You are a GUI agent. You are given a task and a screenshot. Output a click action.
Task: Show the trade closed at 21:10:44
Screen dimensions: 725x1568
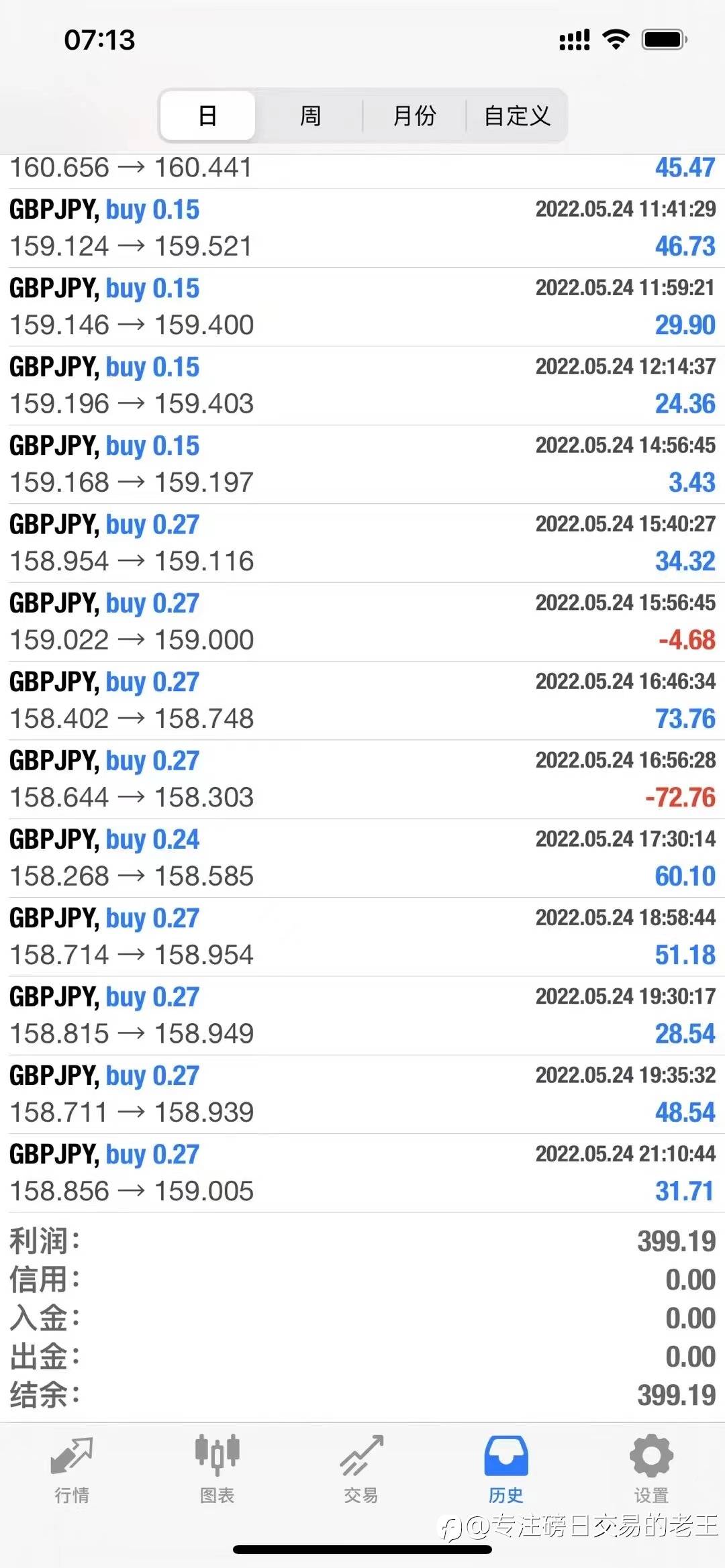click(362, 1173)
